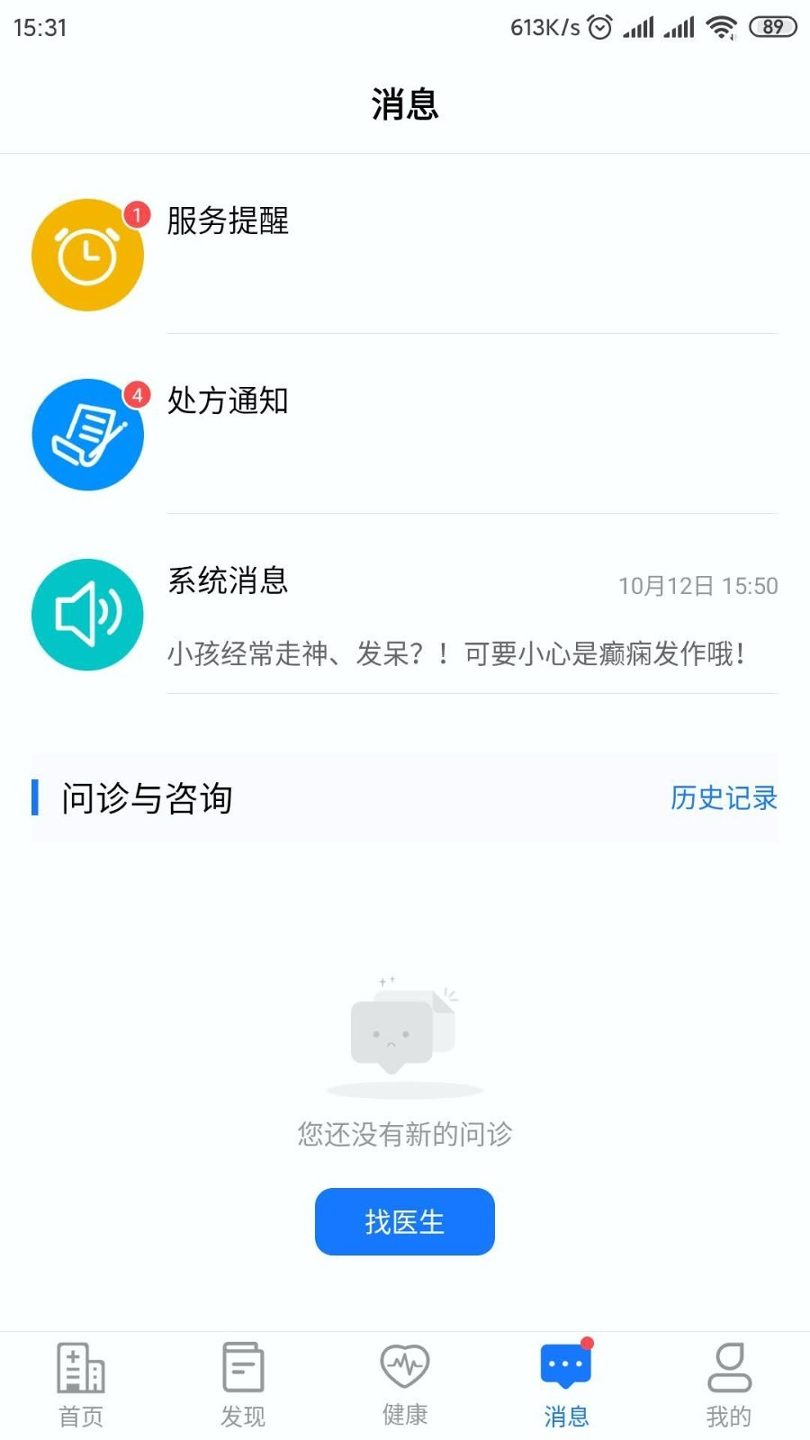Open the 我的 profile tab
Image resolution: width=810 pixels, height=1440 pixels.
tap(729, 1385)
